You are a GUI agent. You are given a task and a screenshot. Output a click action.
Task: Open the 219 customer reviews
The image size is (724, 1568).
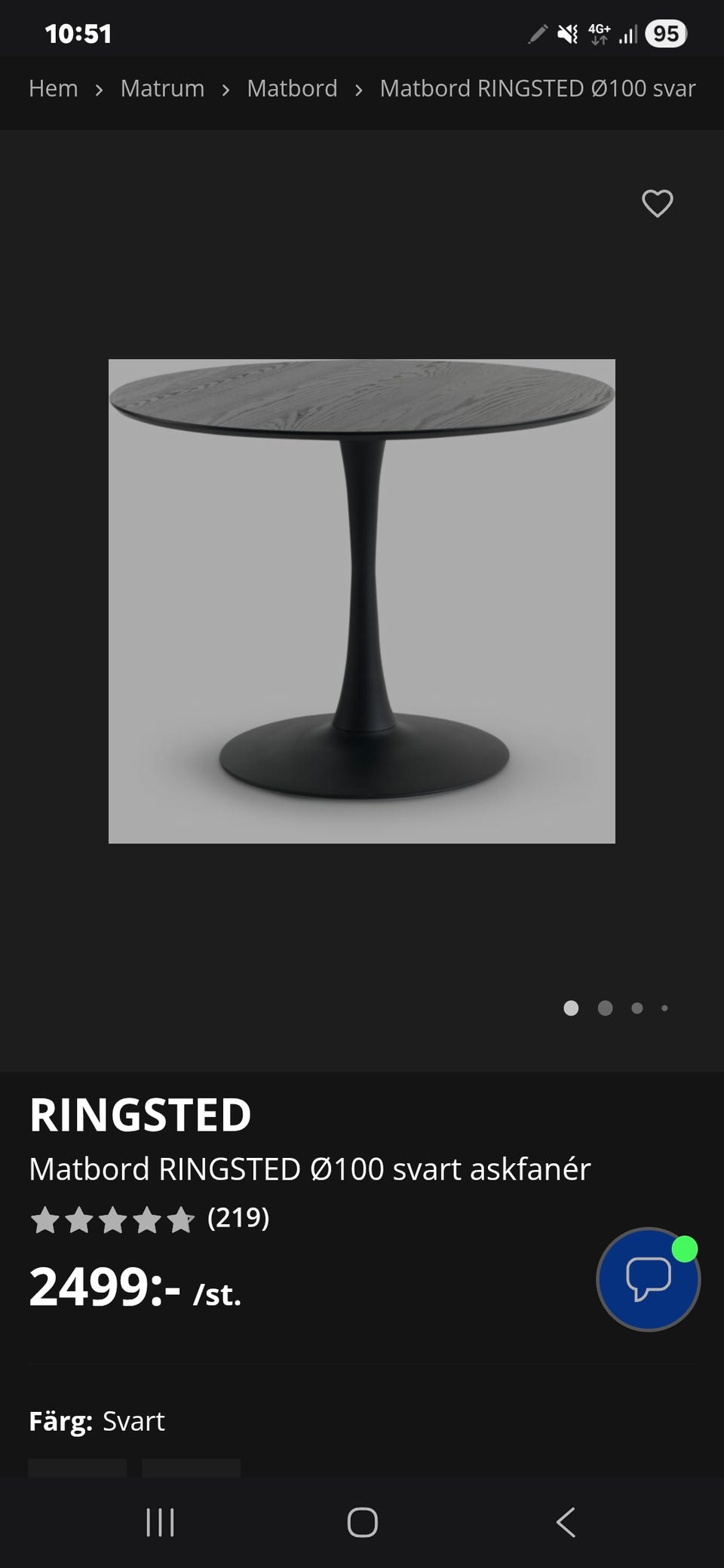238,1217
